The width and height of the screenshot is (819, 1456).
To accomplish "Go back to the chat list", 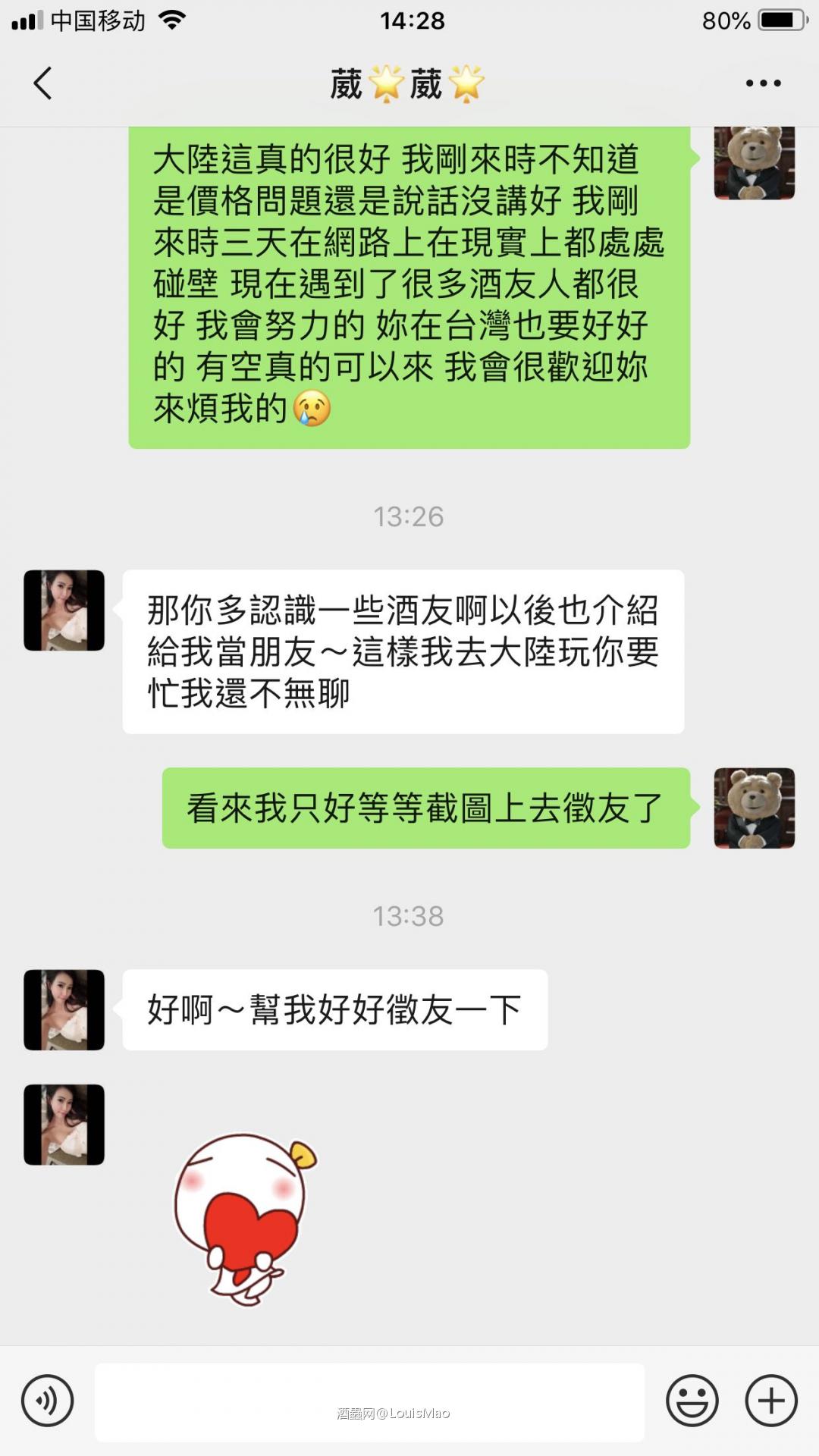I will pyautogui.click(x=43, y=83).
